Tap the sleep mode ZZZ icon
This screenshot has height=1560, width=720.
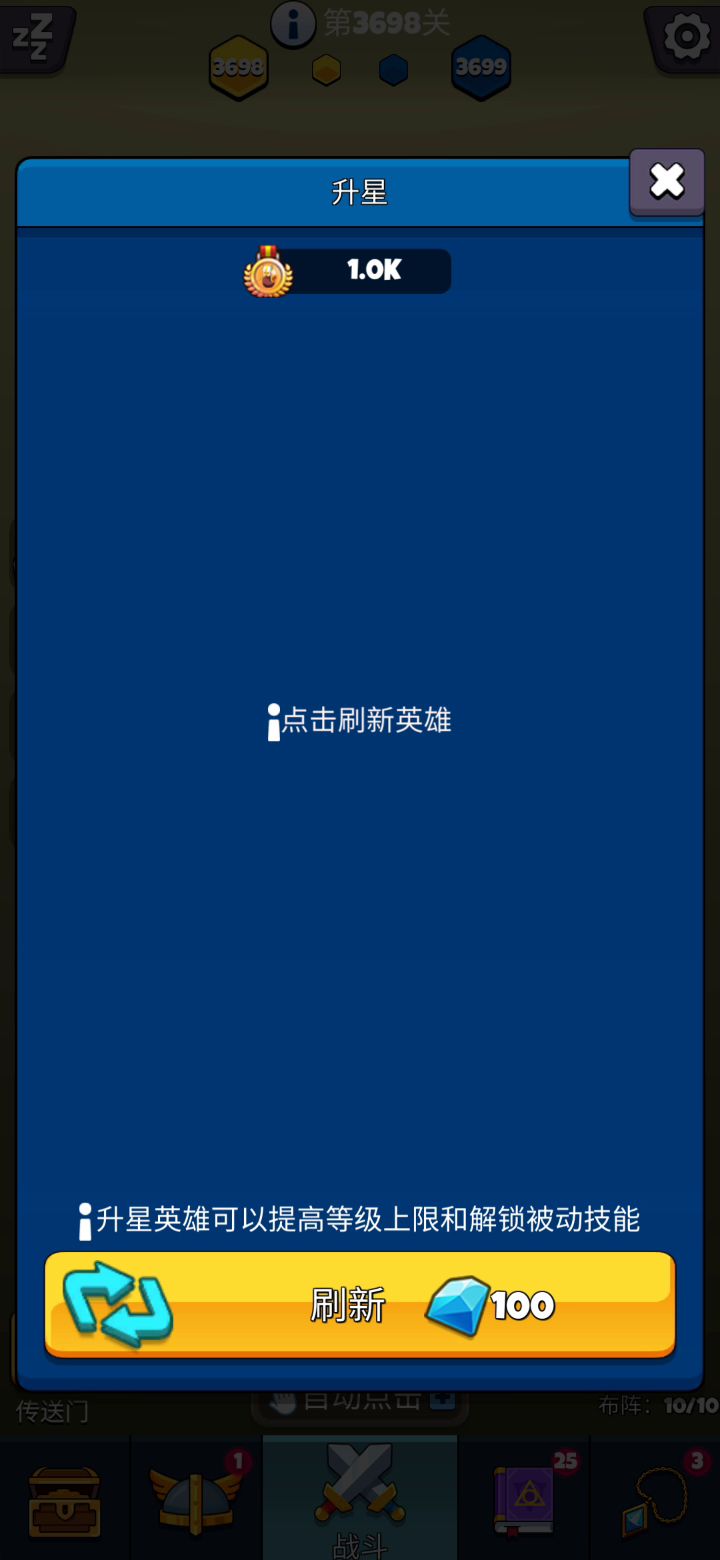tap(36, 38)
